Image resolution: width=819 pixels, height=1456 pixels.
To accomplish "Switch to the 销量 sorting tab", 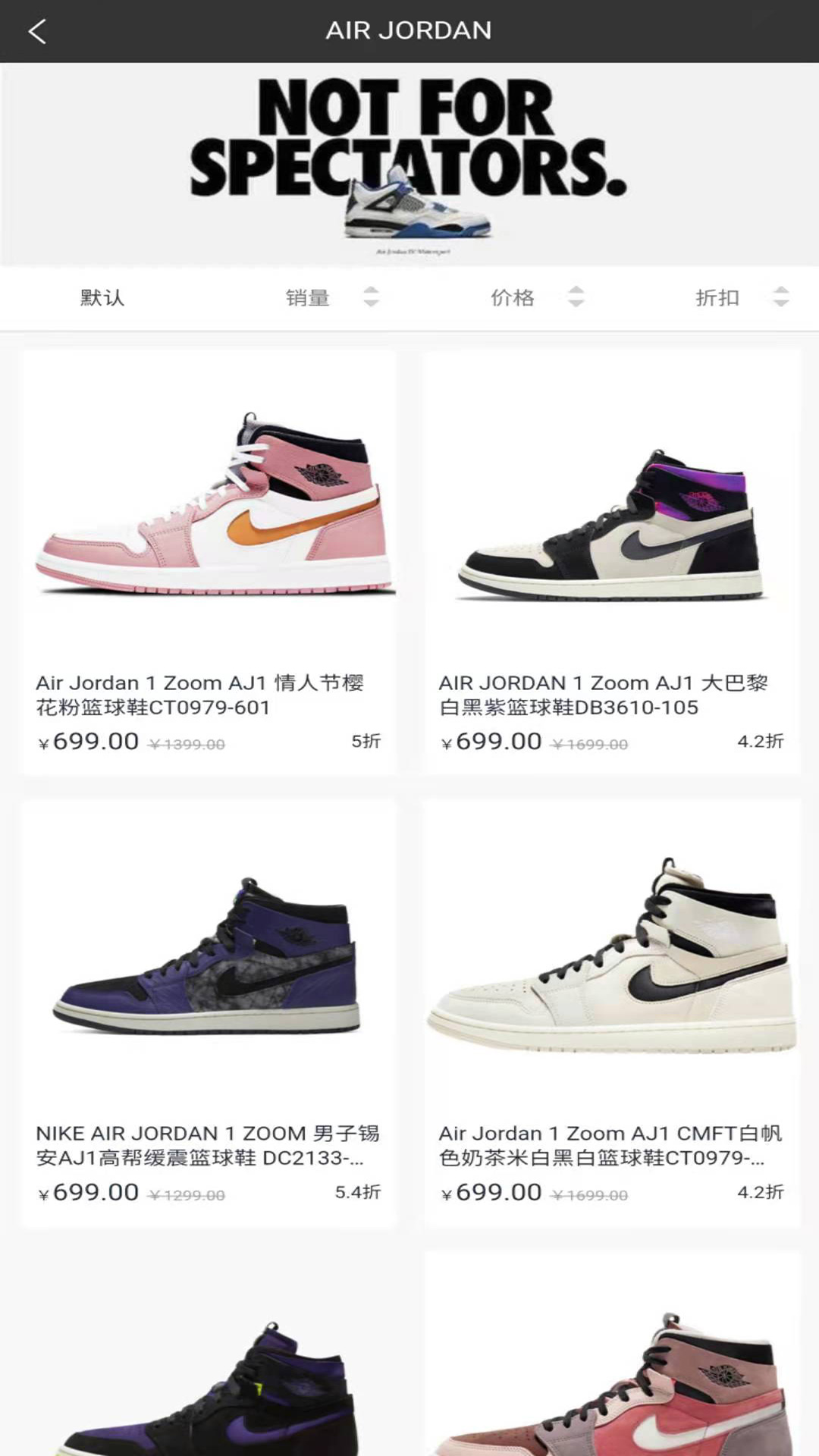I will 308,297.
